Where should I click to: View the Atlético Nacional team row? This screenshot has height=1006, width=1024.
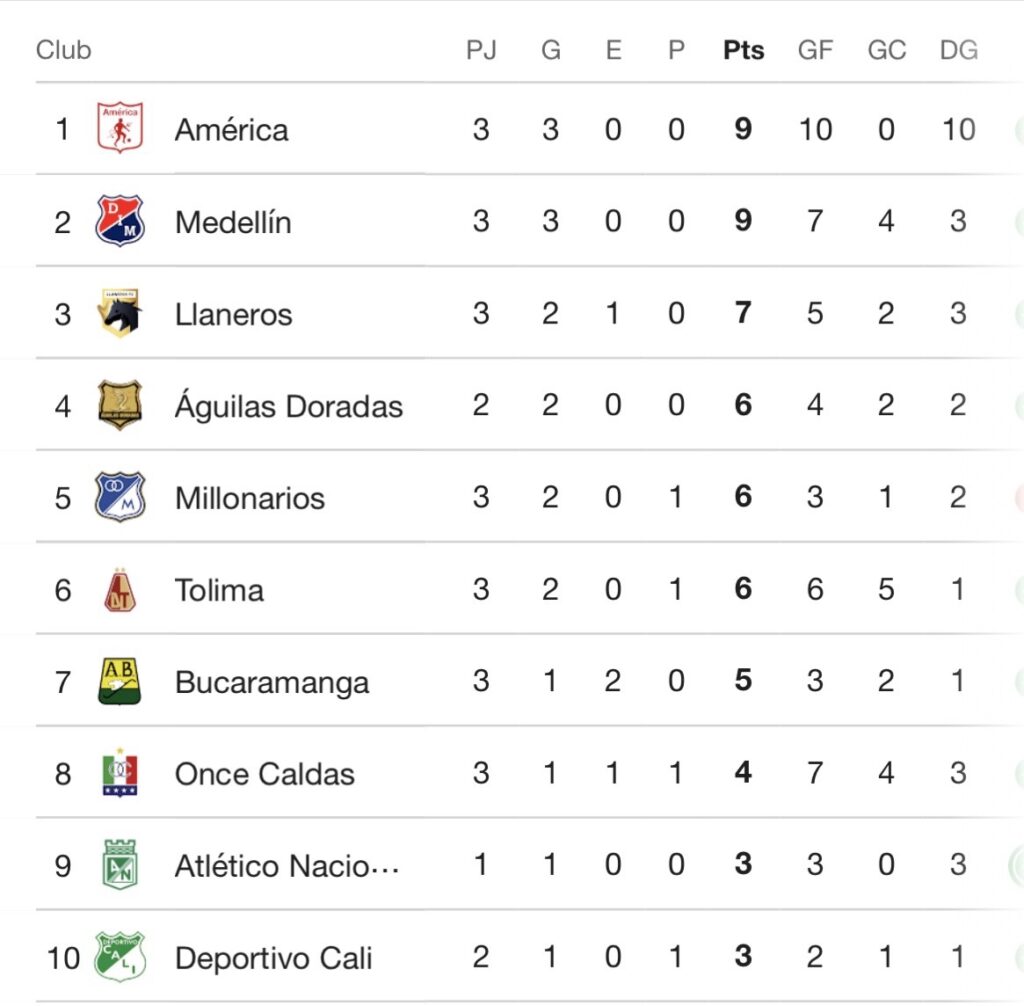pyautogui.click(x=512, y=864)
